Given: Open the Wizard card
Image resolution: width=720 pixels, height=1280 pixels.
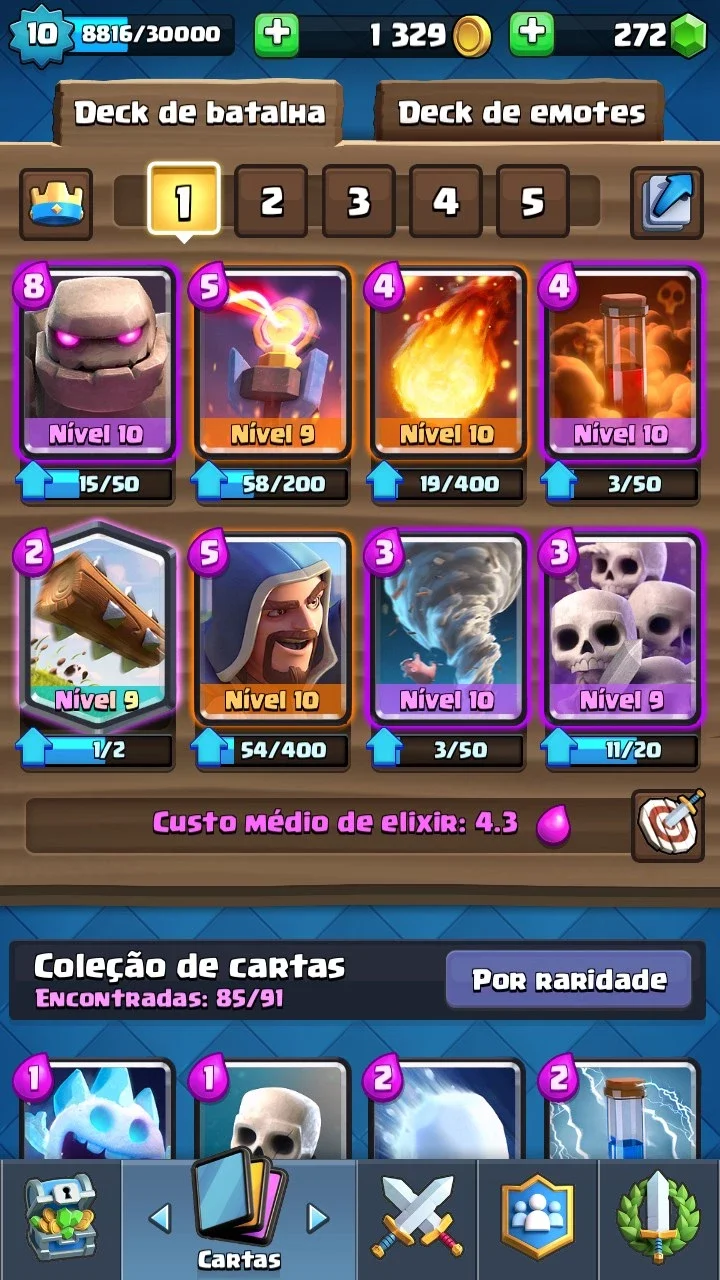Looking at the screenshot, I should 272,628.
